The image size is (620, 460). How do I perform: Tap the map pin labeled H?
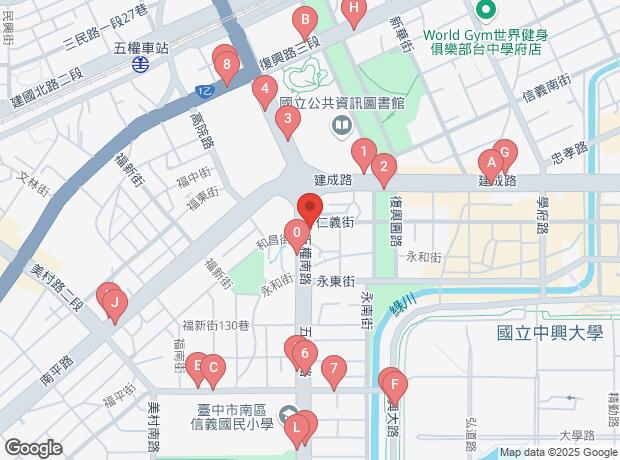352,10
